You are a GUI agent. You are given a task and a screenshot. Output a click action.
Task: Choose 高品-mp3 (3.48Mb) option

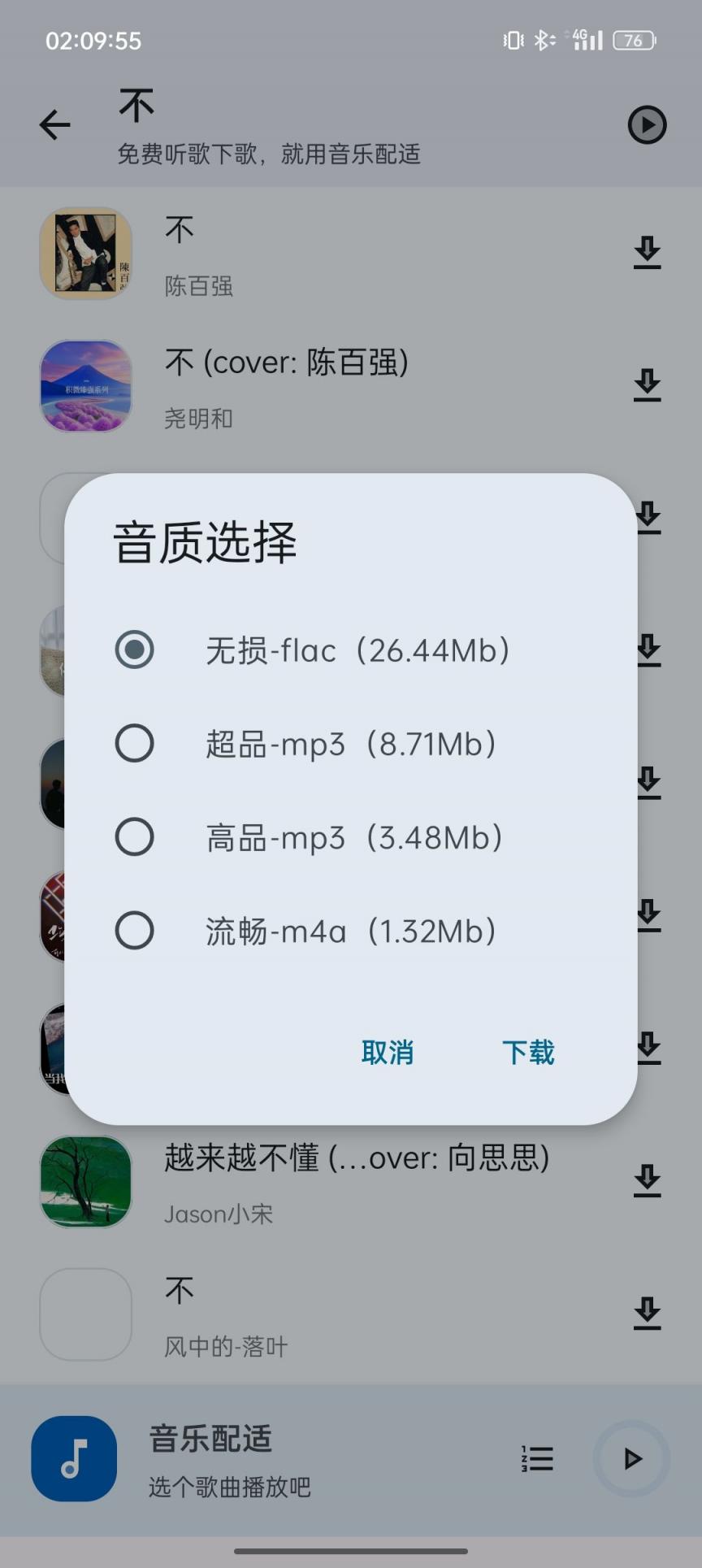click(135, 836)
